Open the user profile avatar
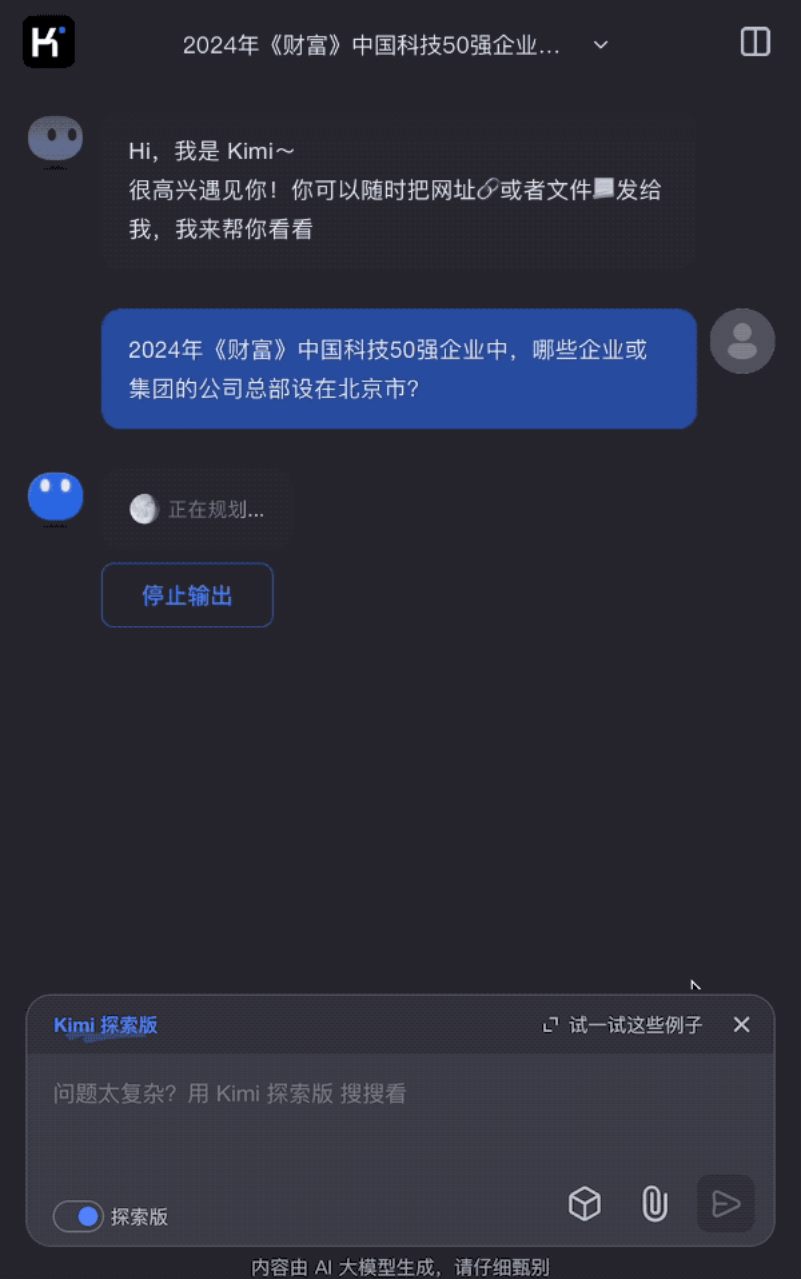Image resolution: width=802 pixels, height=1279 pixels. click(x=742, y=341)
